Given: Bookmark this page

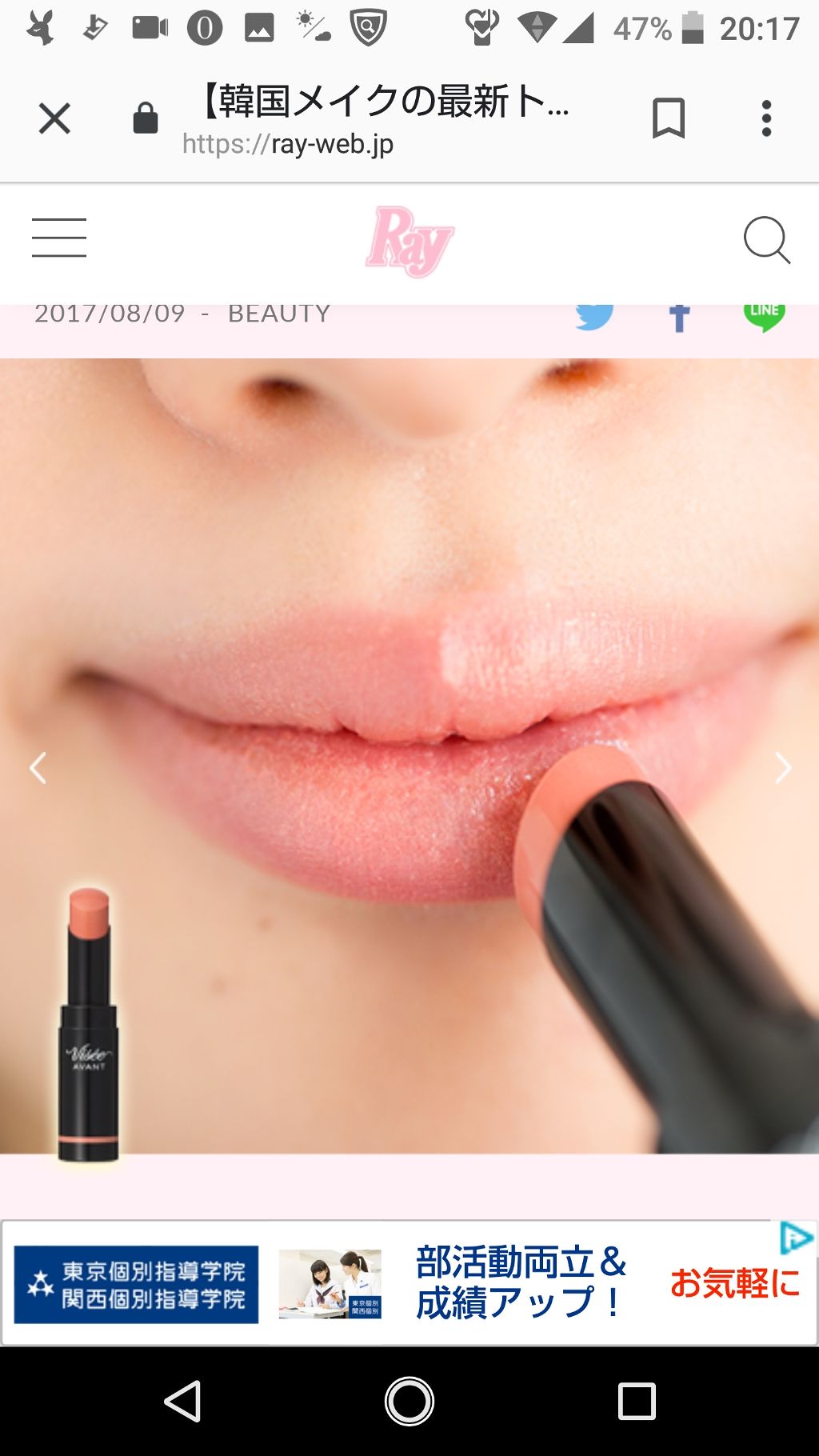Looking at the screenshot, I should (668, 118).
